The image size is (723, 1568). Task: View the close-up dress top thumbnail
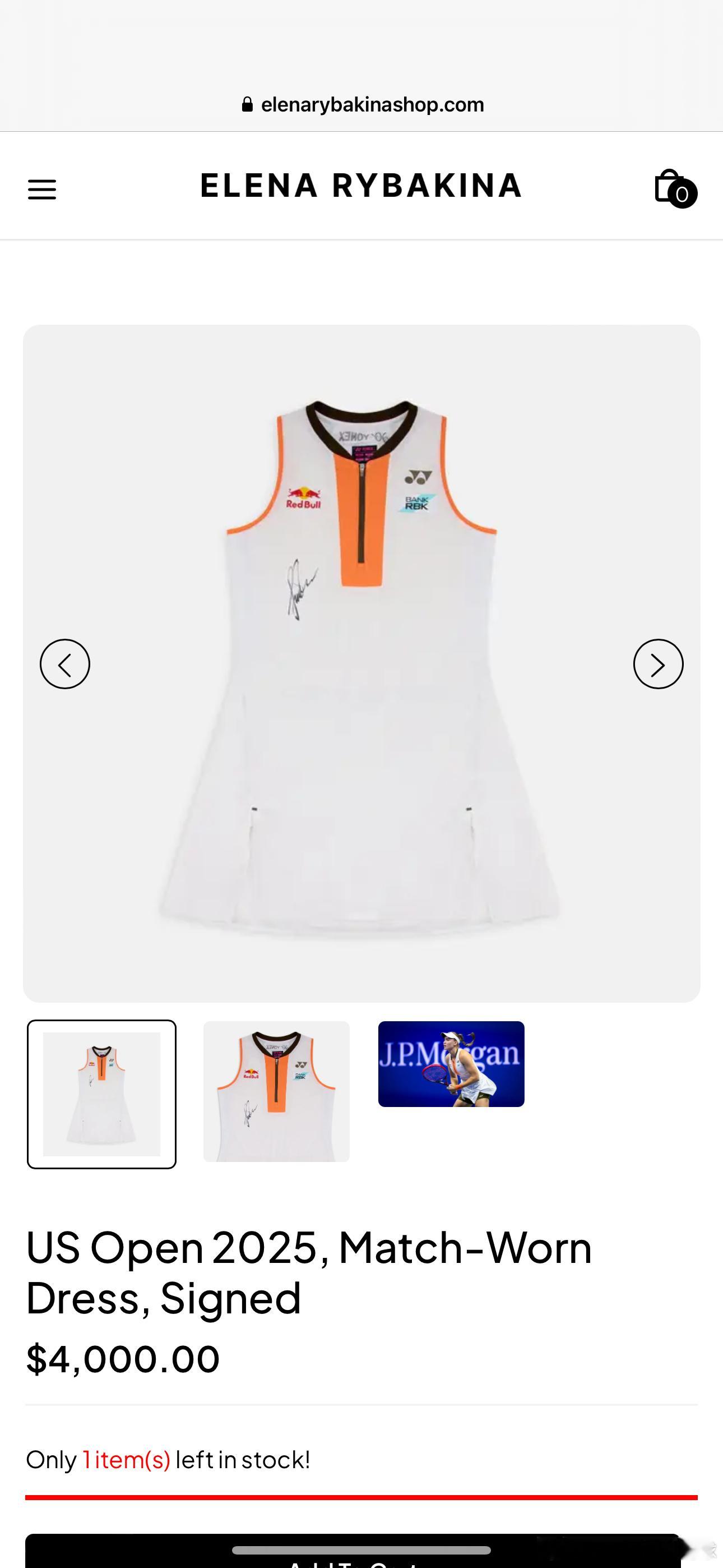pos(276,1091)
